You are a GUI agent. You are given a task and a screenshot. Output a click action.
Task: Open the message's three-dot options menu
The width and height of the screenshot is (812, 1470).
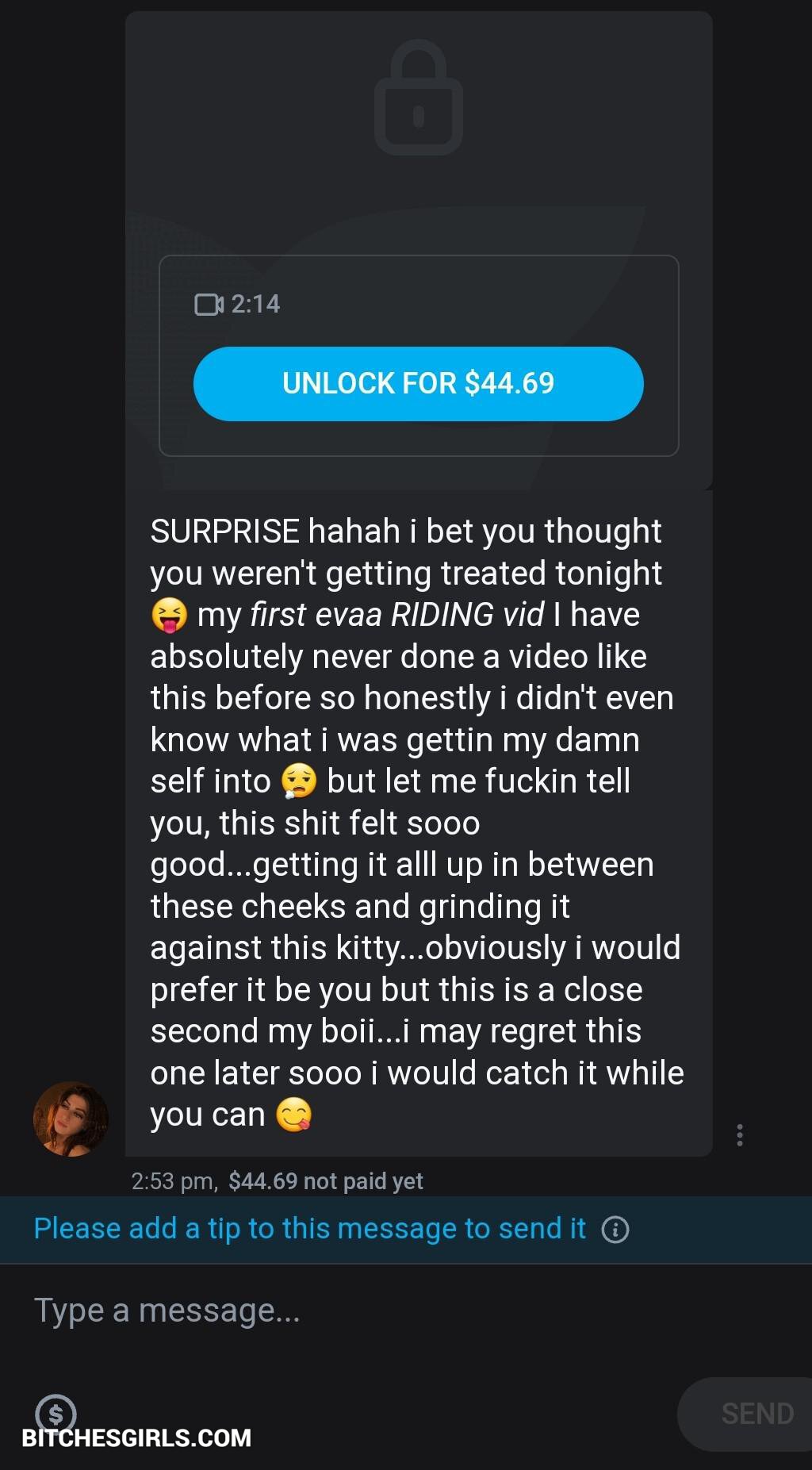click(x=739, y=1134)
